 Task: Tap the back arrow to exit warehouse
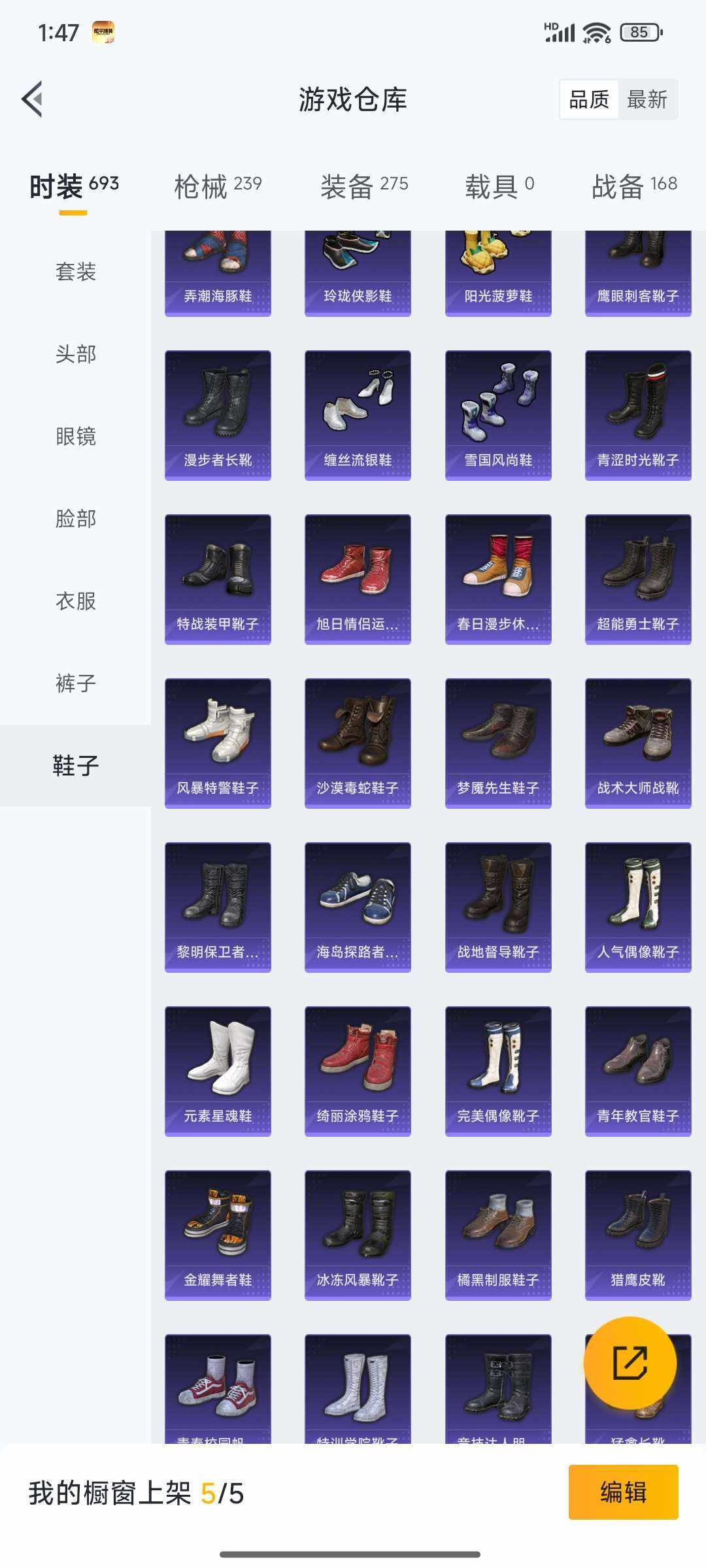(x=33, y=98)
